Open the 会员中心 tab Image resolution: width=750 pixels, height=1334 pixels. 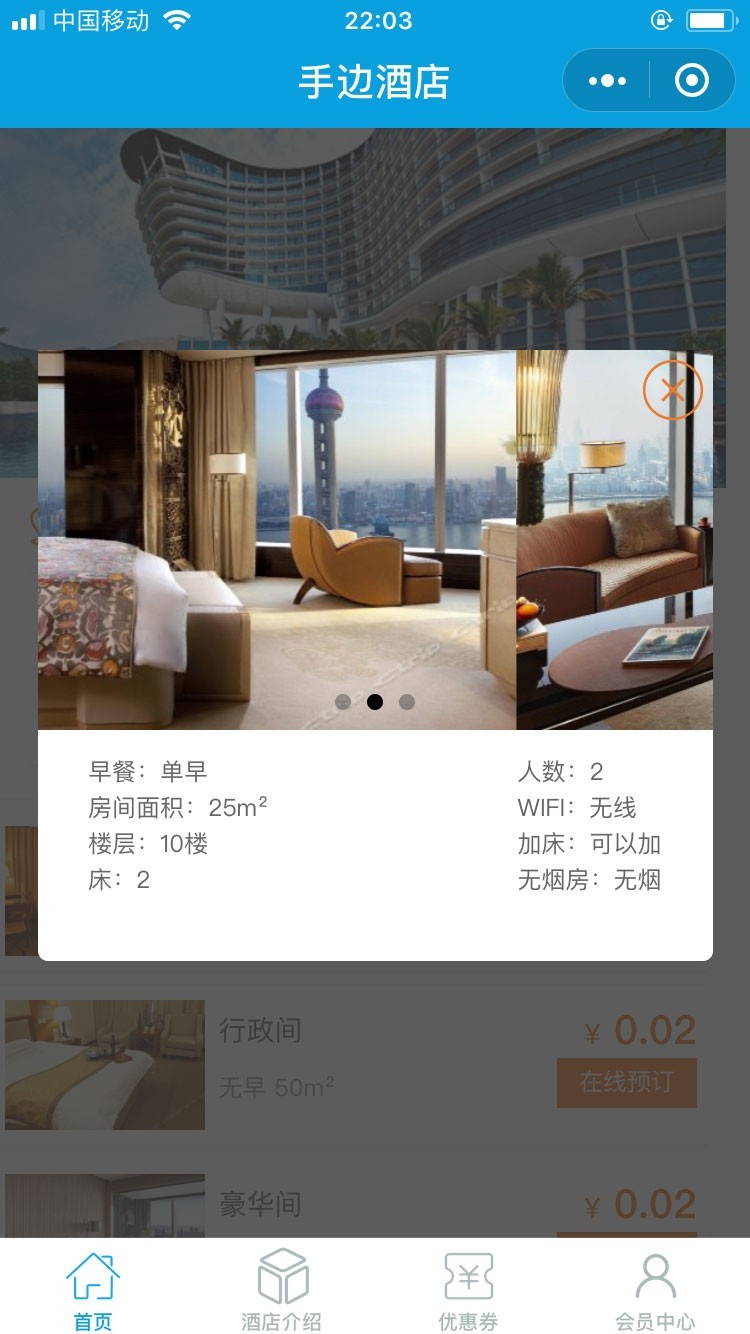[x=655, y=1290]
